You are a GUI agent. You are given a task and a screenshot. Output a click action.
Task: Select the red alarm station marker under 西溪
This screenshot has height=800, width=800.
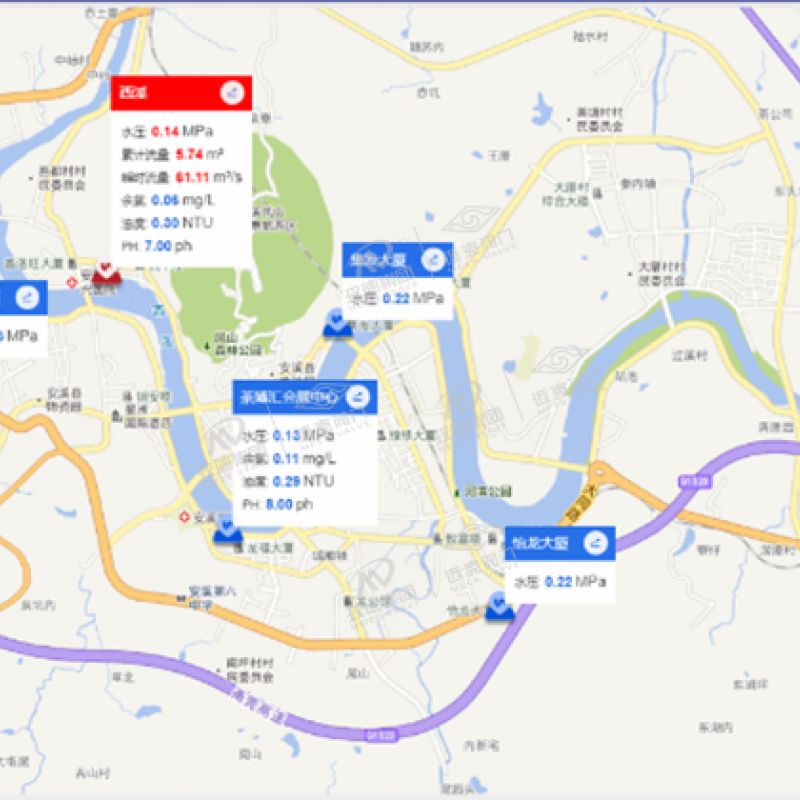[x=108, y=271]
